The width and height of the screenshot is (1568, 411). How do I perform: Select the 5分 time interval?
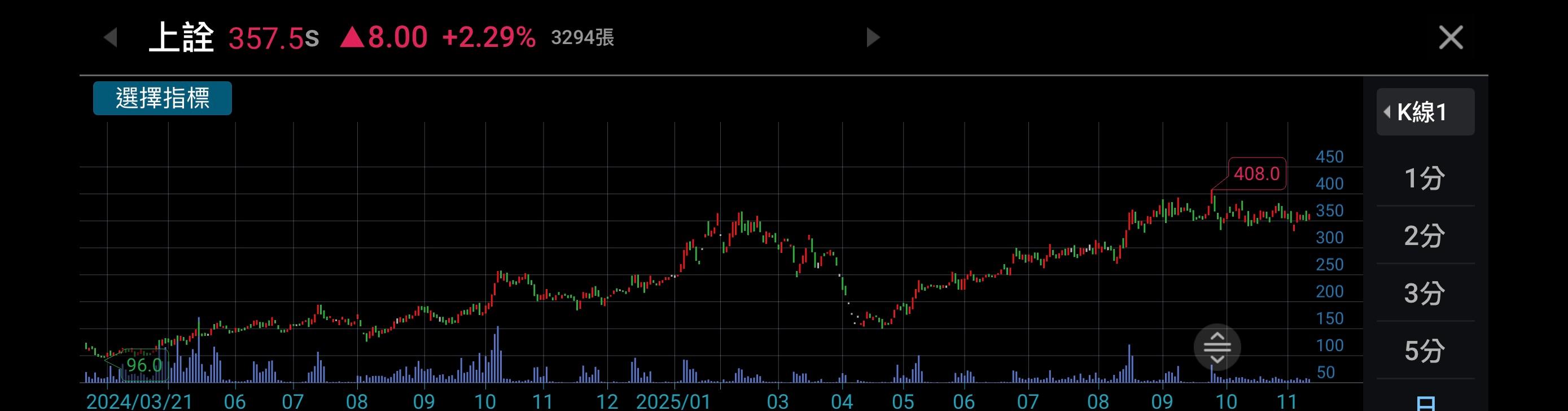(1424, 351)
